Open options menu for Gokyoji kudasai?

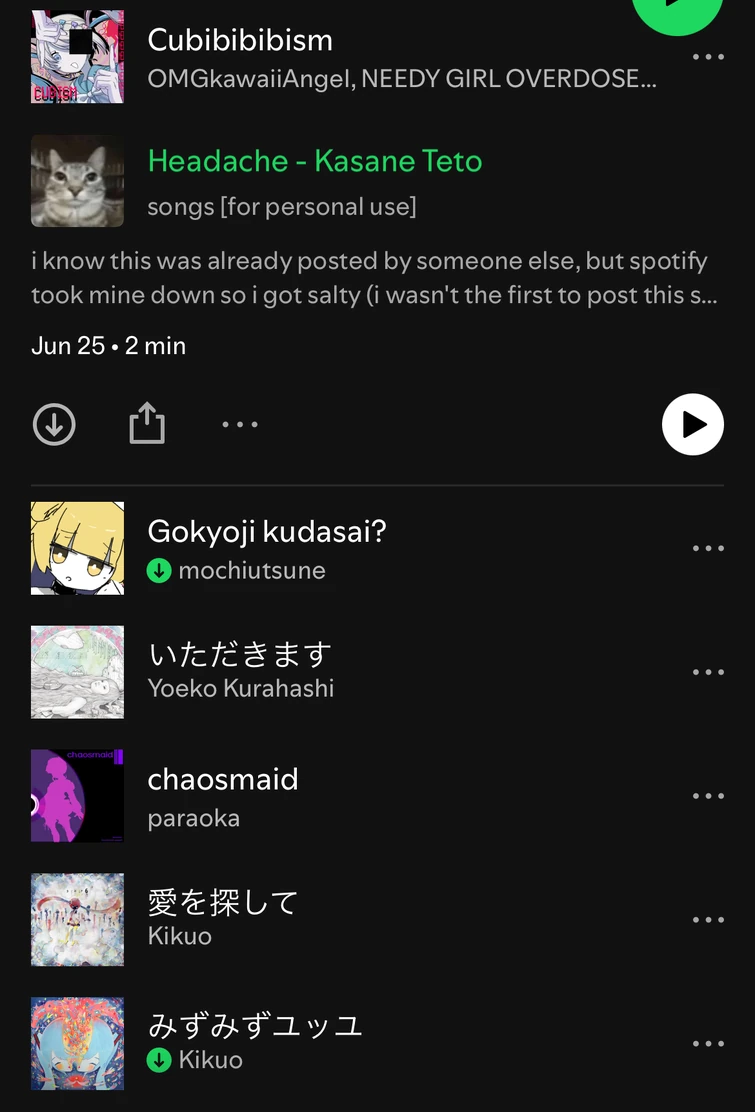coord(708,547)
